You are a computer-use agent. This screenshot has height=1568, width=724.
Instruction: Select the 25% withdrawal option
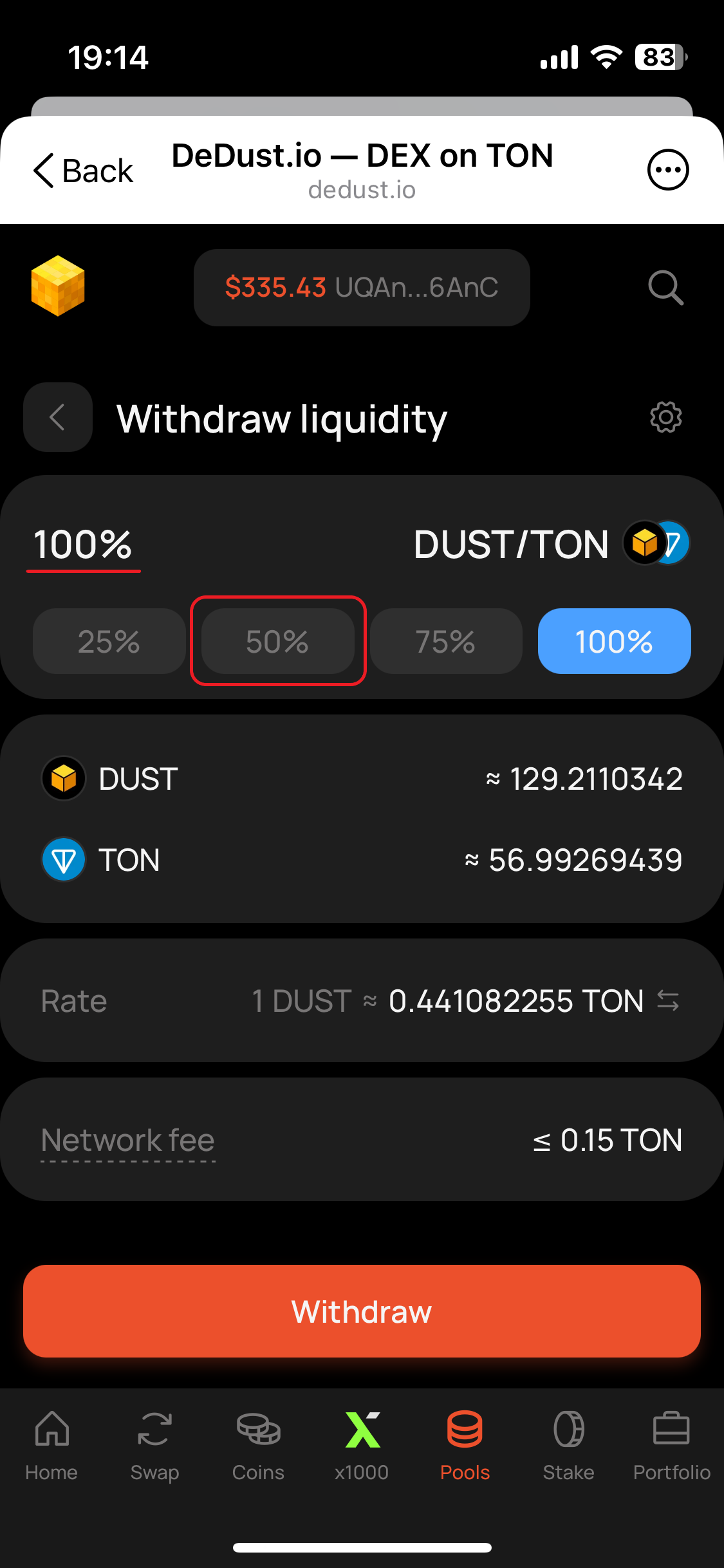[x=109, y=641]
